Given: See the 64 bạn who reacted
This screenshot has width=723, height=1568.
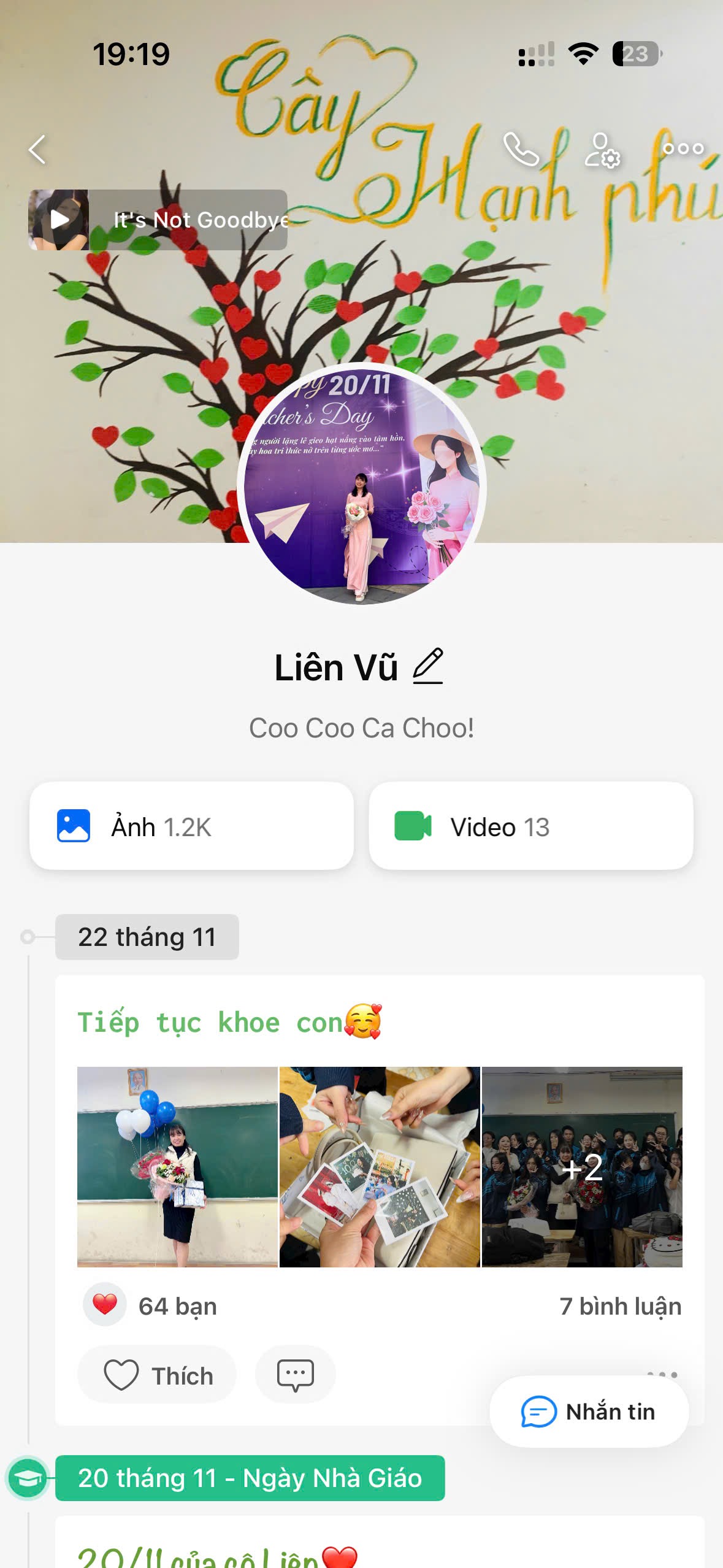Looking at the screenshot, I should click(177, 1306).
